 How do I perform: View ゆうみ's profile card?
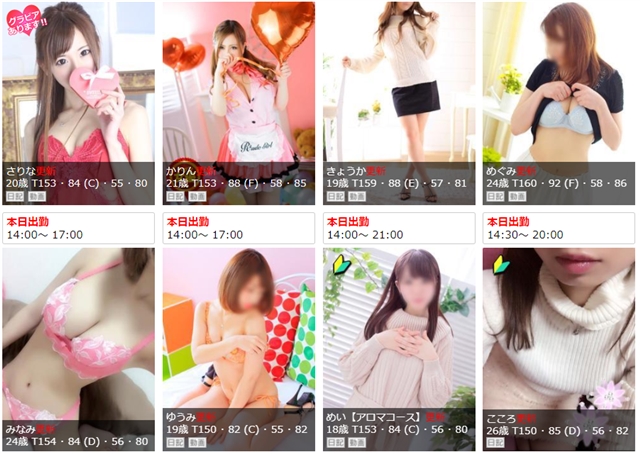(238, 340)
